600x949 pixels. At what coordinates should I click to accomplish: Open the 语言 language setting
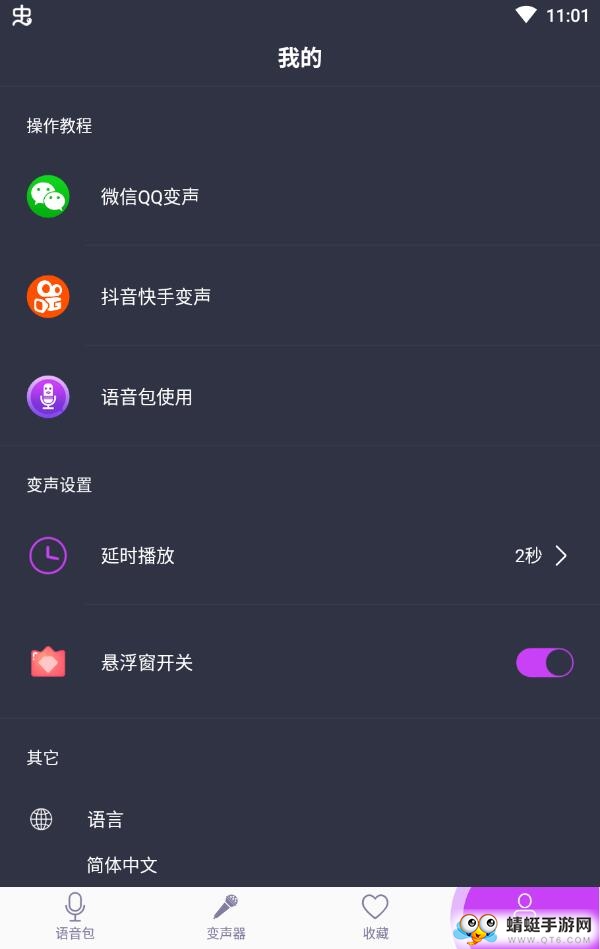coord(106,821)
